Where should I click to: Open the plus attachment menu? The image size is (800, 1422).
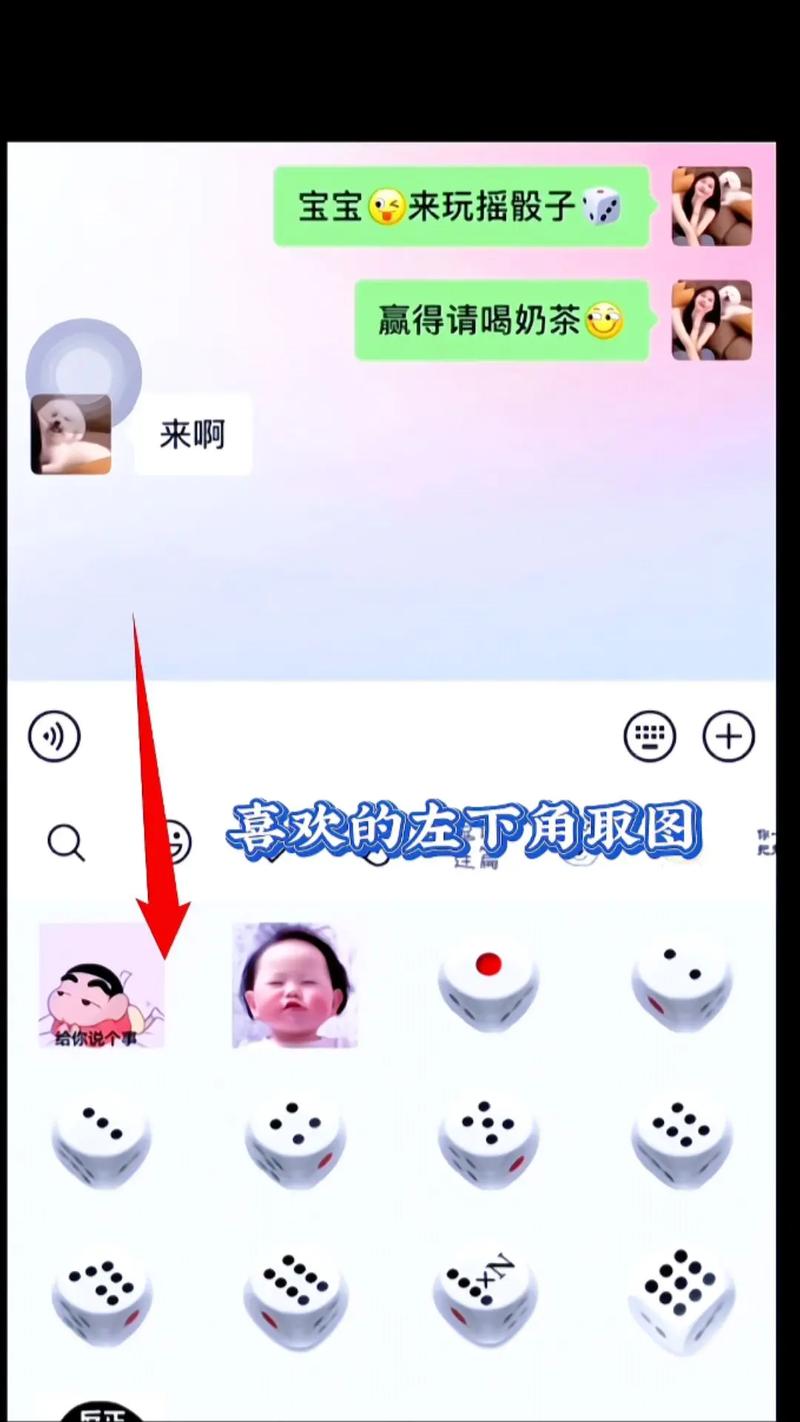click(729, 737)
